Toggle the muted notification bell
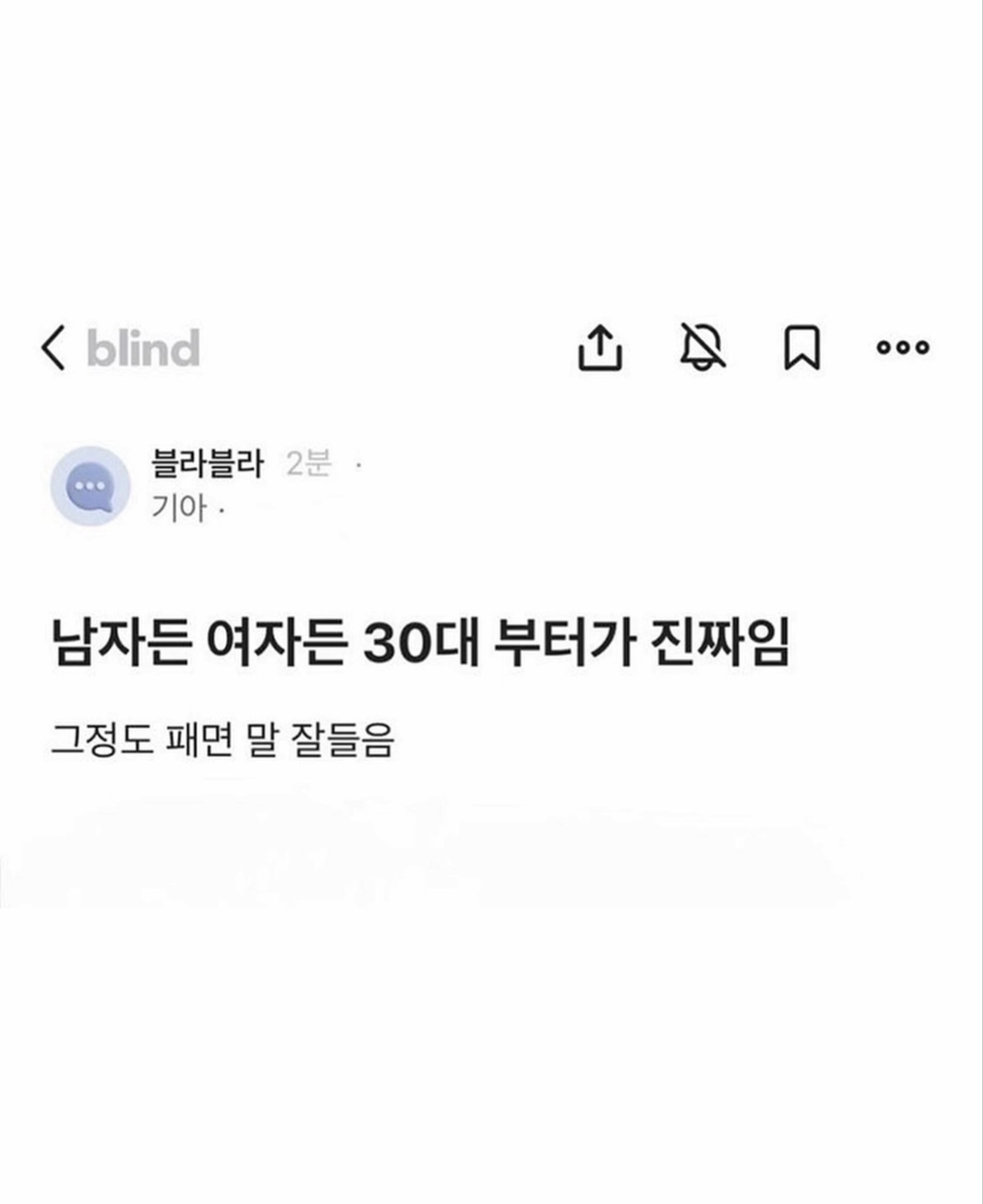 [702, 346]
